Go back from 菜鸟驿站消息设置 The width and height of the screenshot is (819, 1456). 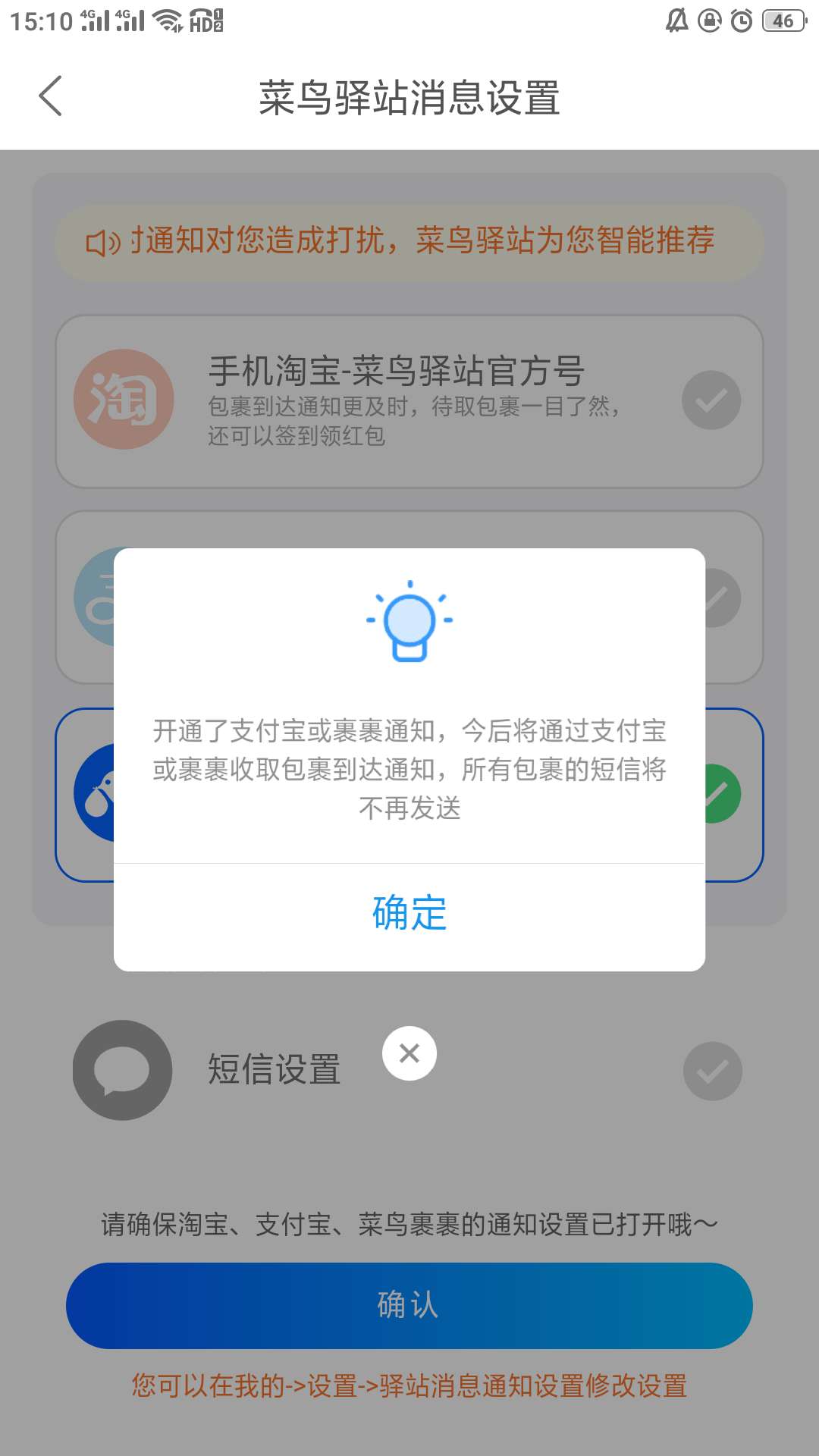tap(50, 96)
